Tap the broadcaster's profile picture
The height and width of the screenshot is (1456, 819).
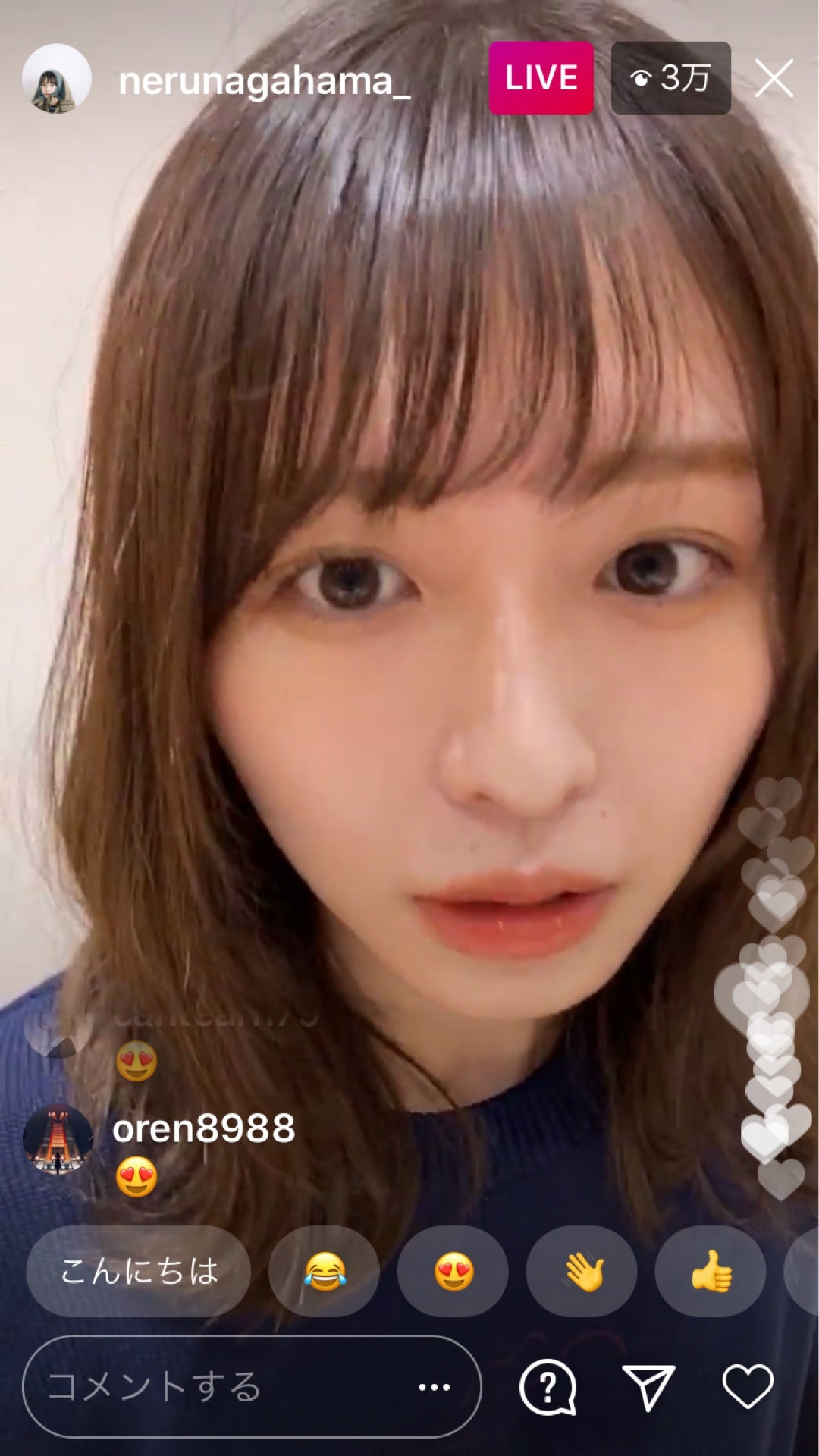click(x=57, y=79)
